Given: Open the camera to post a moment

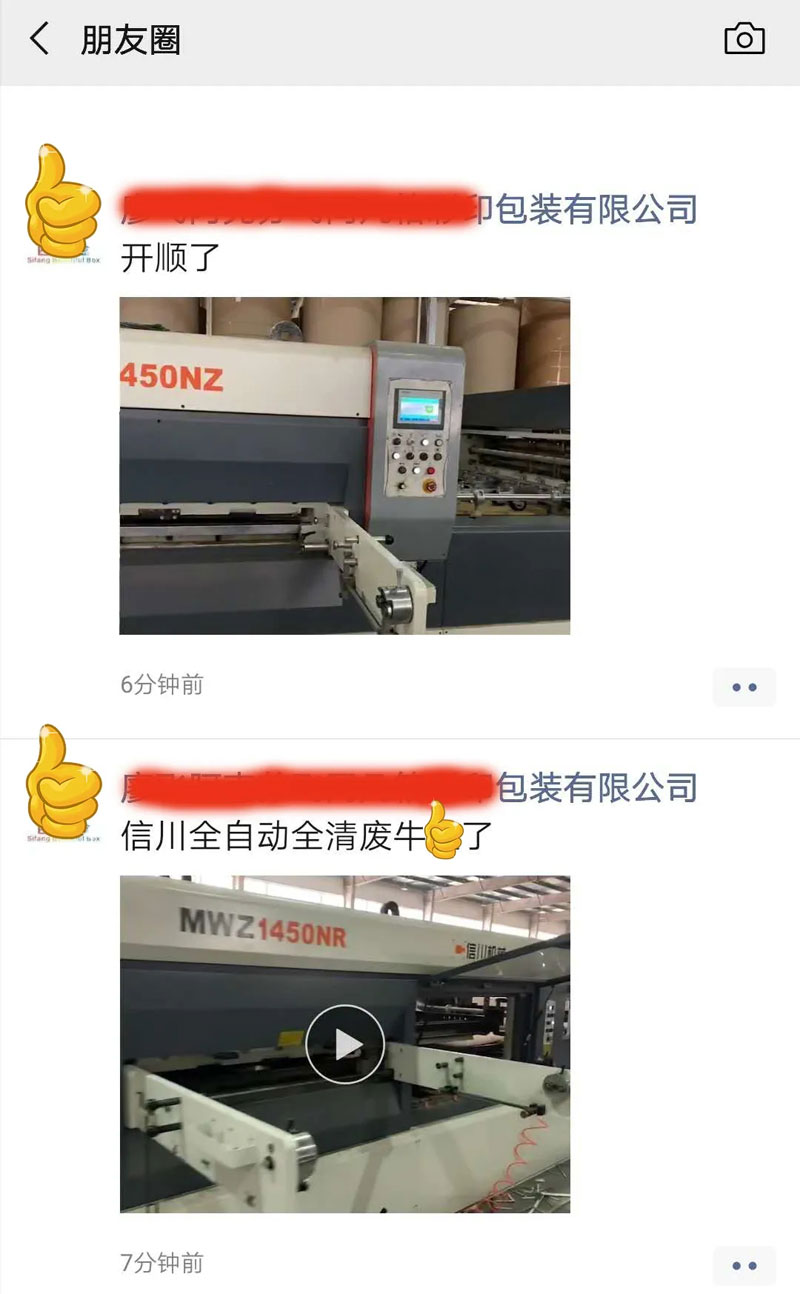Looking at the screenshot, I should (744, 40).
